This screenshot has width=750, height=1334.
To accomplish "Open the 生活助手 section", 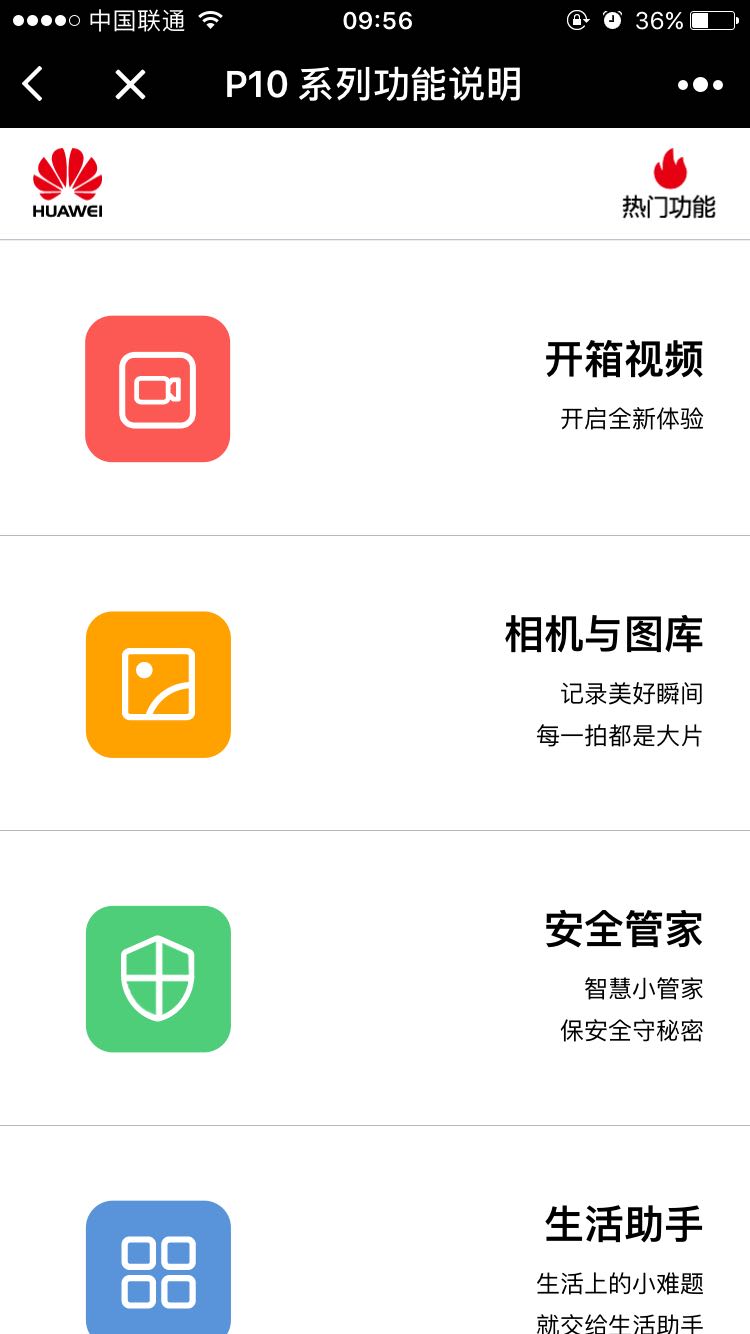I will [375, 1230].
